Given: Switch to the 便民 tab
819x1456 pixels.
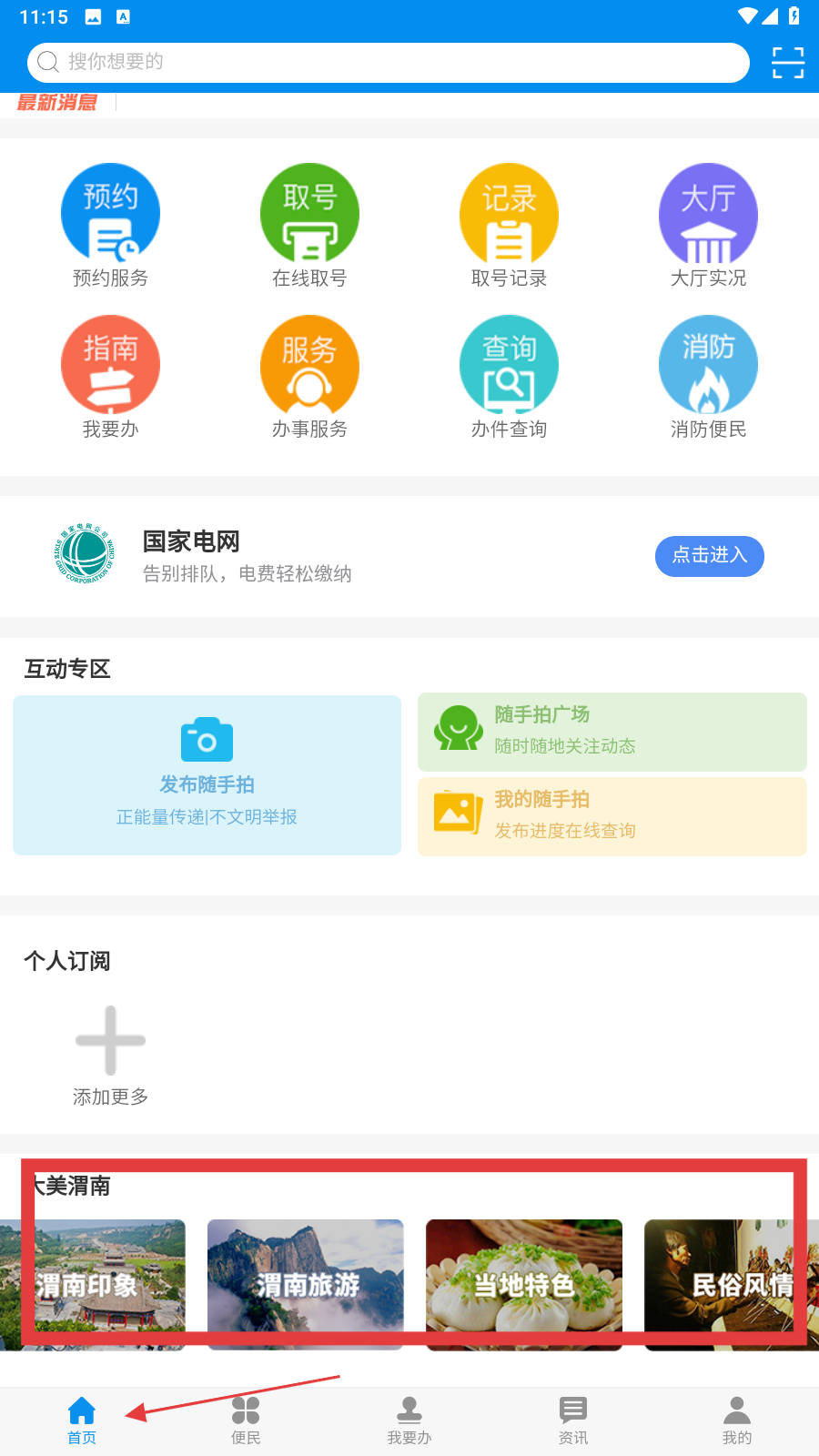Looking at the screenshot, I should (x=246, y=1421).
